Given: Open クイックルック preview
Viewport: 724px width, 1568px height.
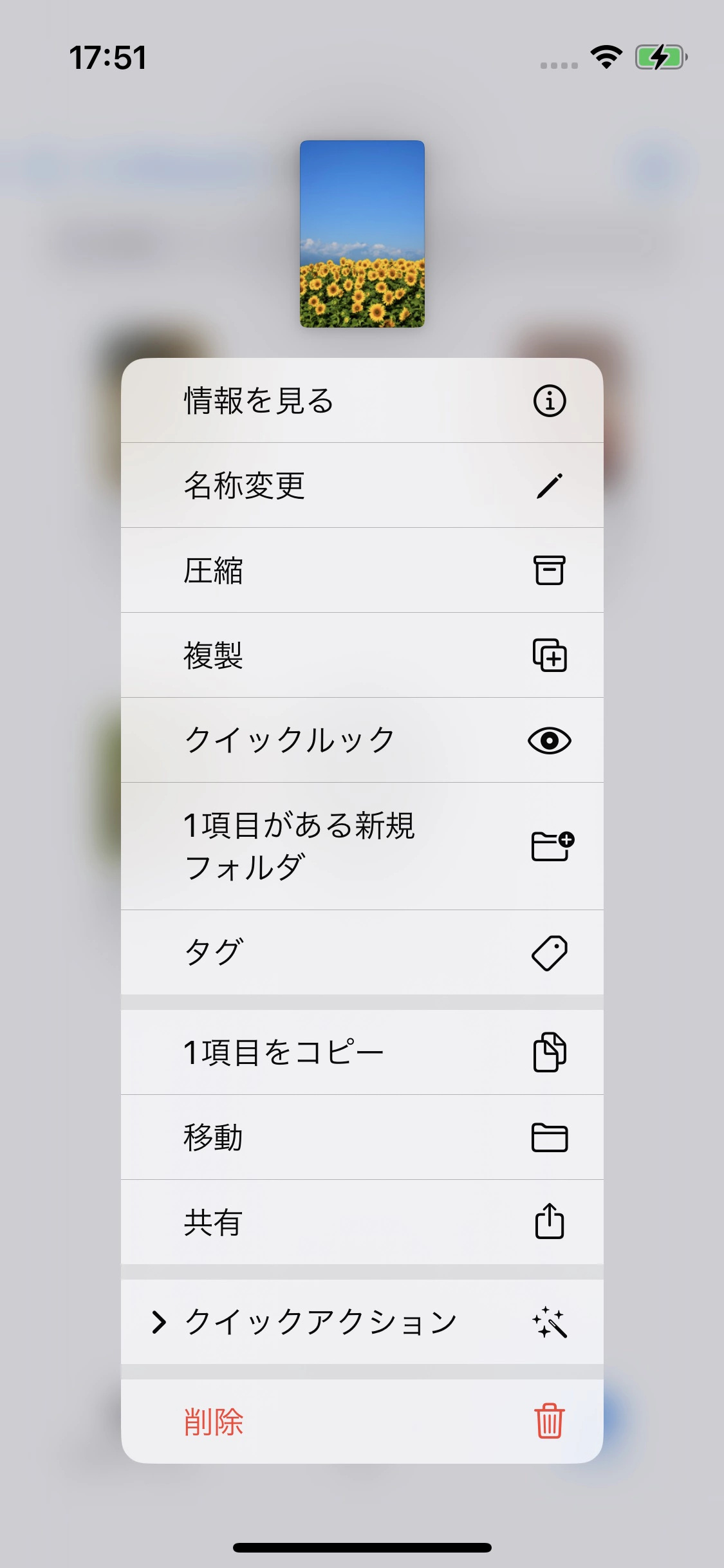Looking at the screenshot, I should coord(362,740).
